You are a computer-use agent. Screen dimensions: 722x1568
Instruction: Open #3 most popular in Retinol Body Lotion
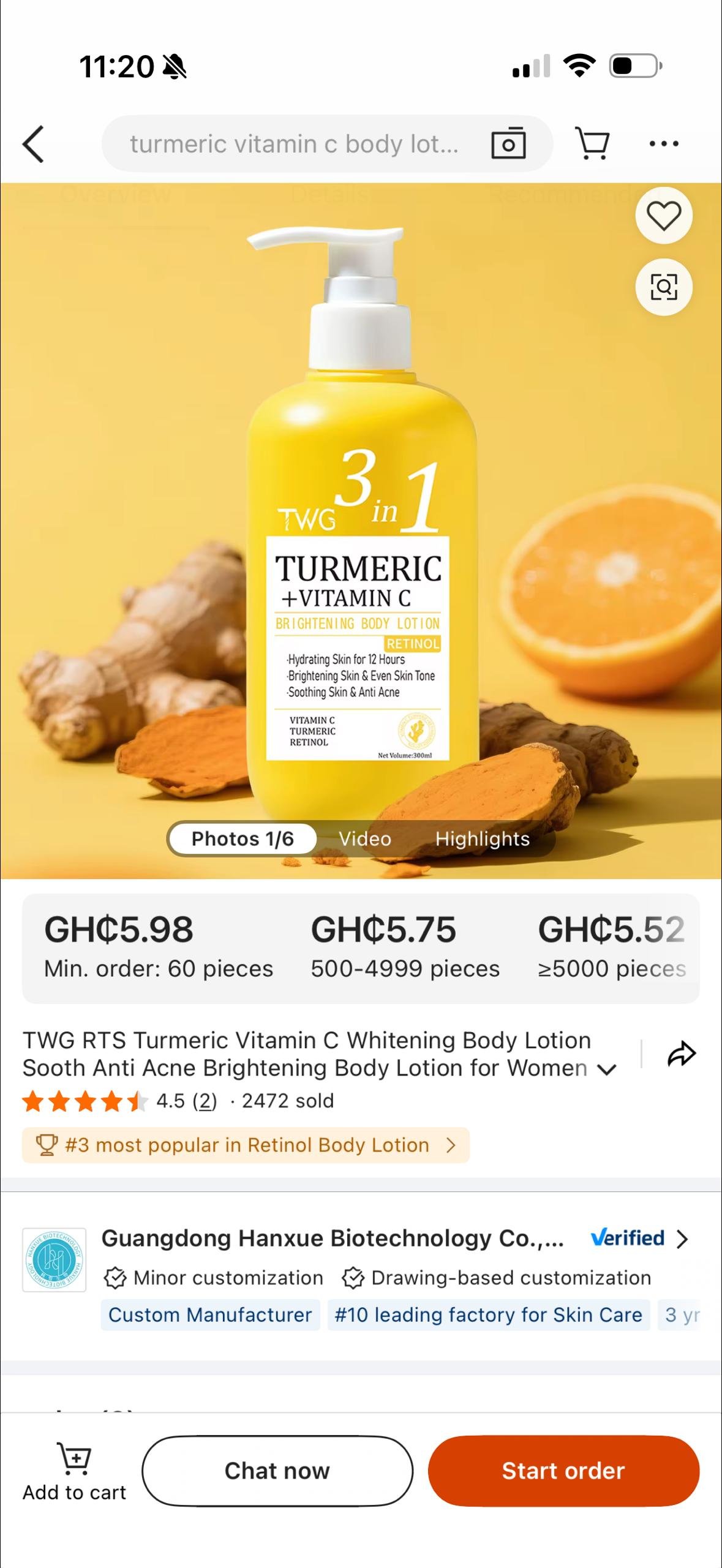246,1145
